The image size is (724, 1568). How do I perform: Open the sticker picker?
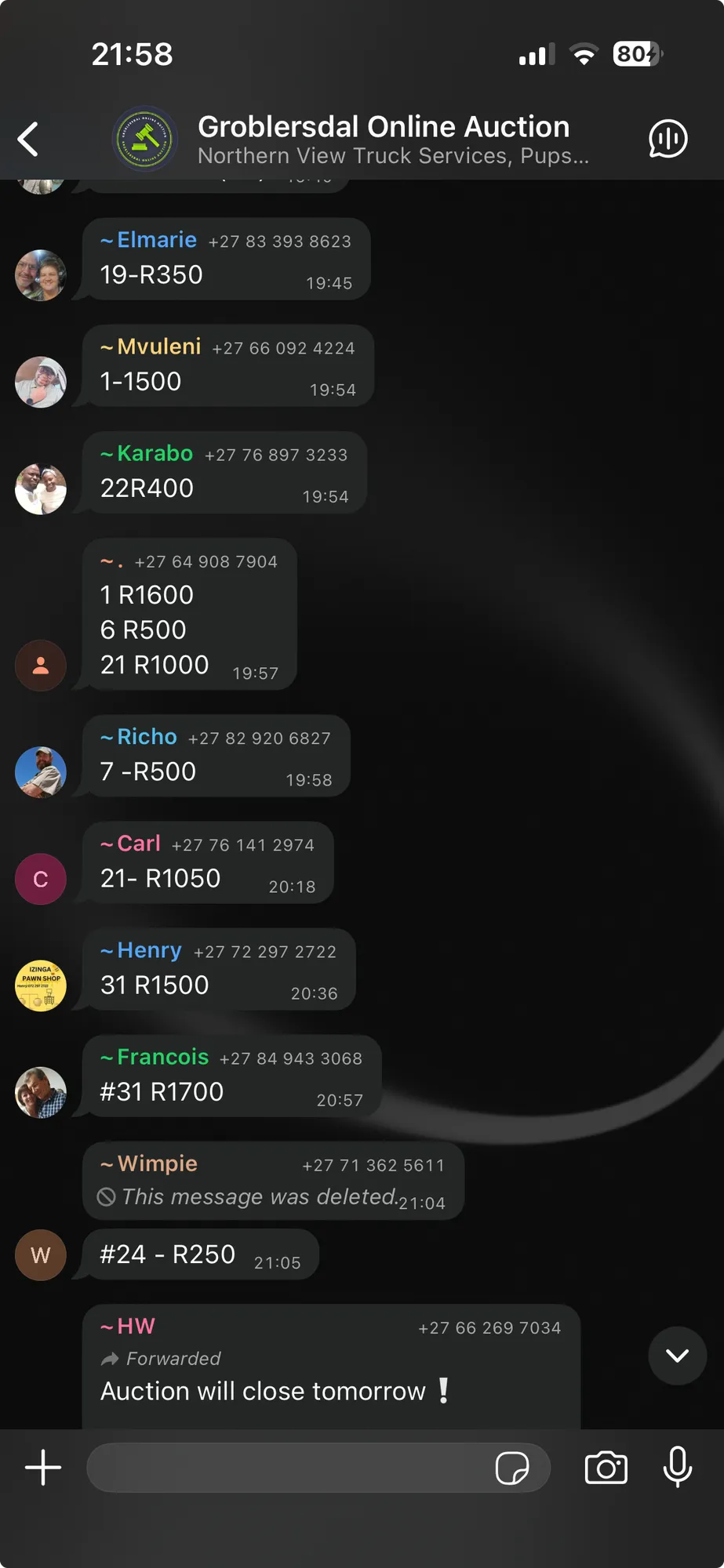click(x=512, y=1468)
